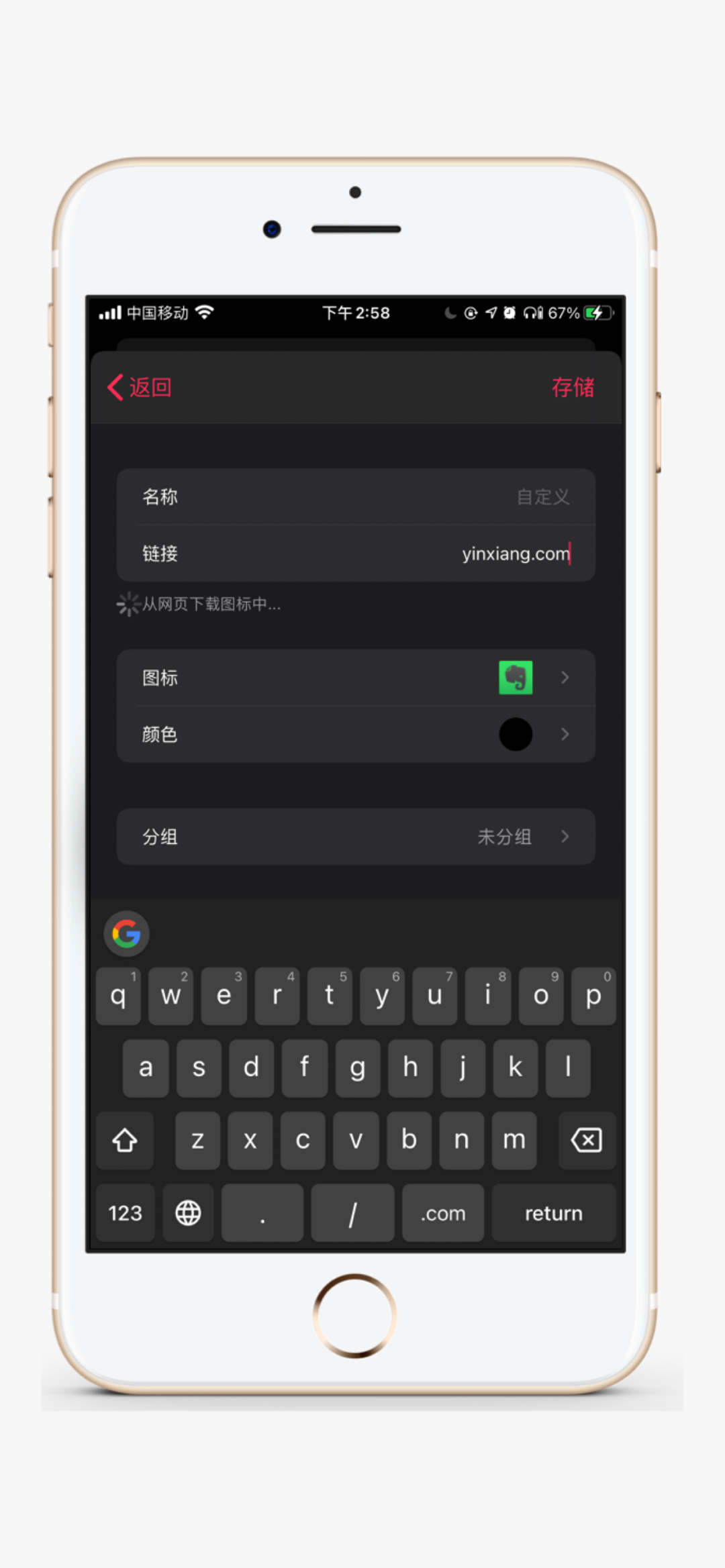Open the 图标 icon picker row
725x1568 pixels.
coord(356,678)
